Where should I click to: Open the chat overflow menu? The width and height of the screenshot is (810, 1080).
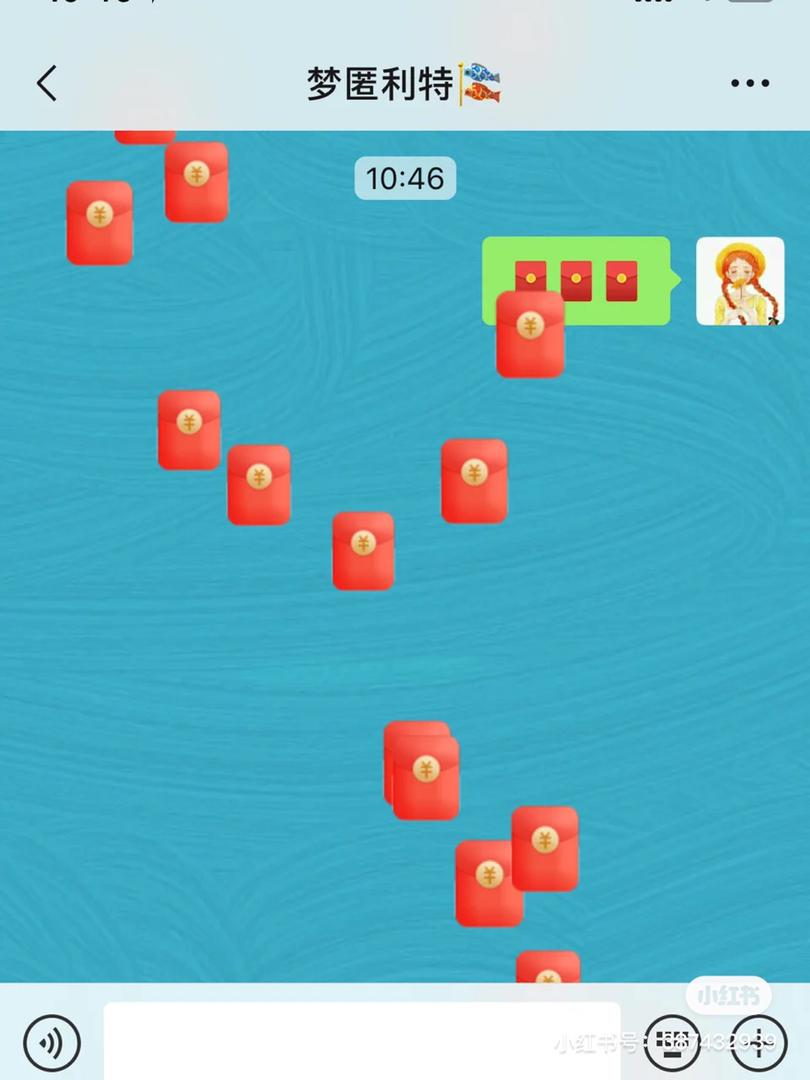click(749, 84)
